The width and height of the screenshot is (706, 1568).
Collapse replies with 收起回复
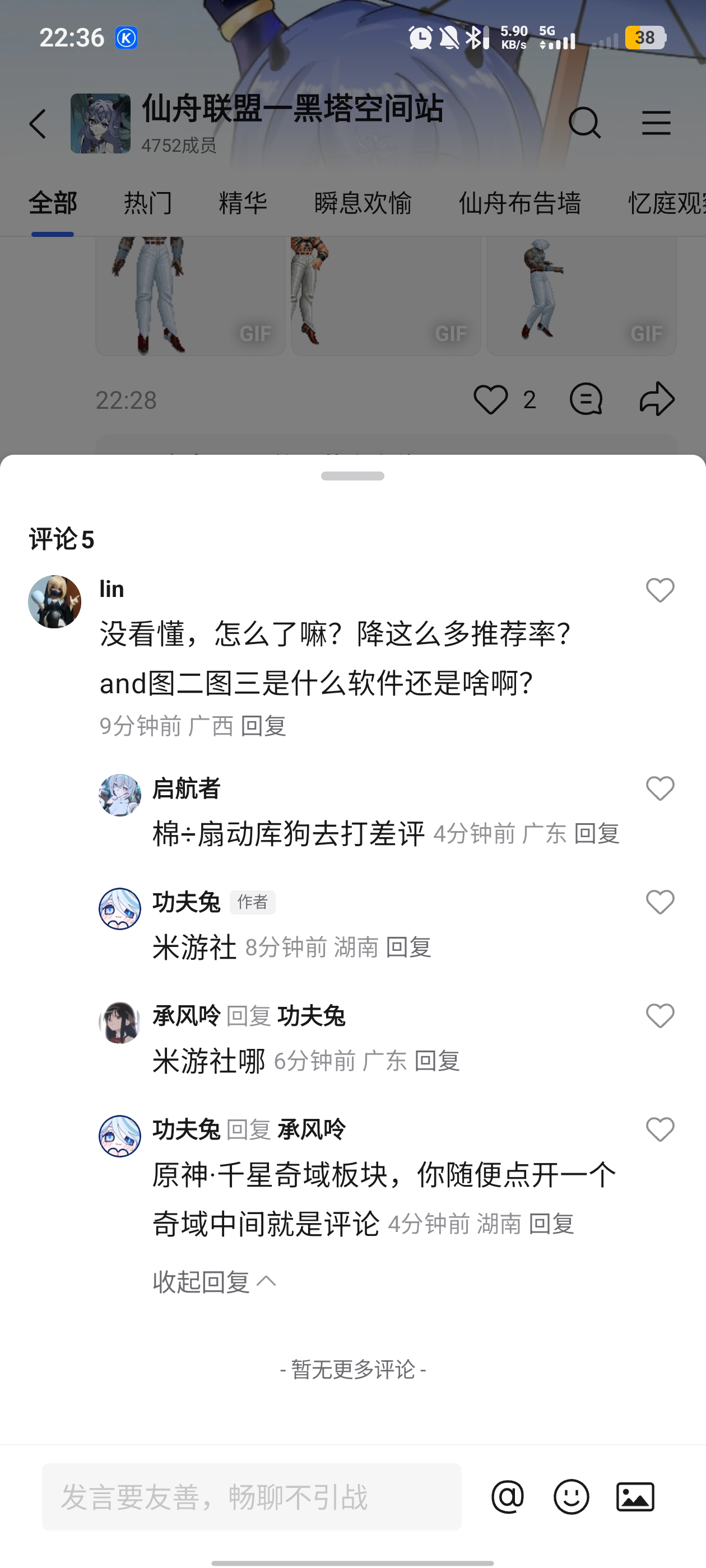(213, 1282)
